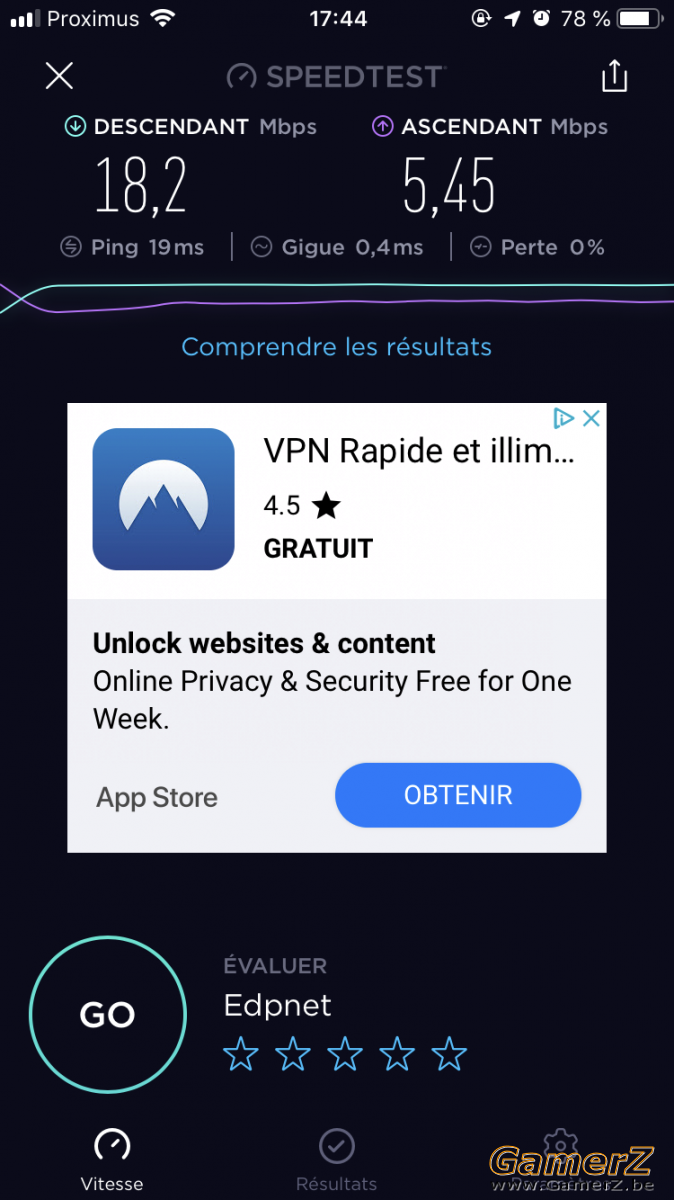Switch to the Résultats tab

(x=337, y=1160)
